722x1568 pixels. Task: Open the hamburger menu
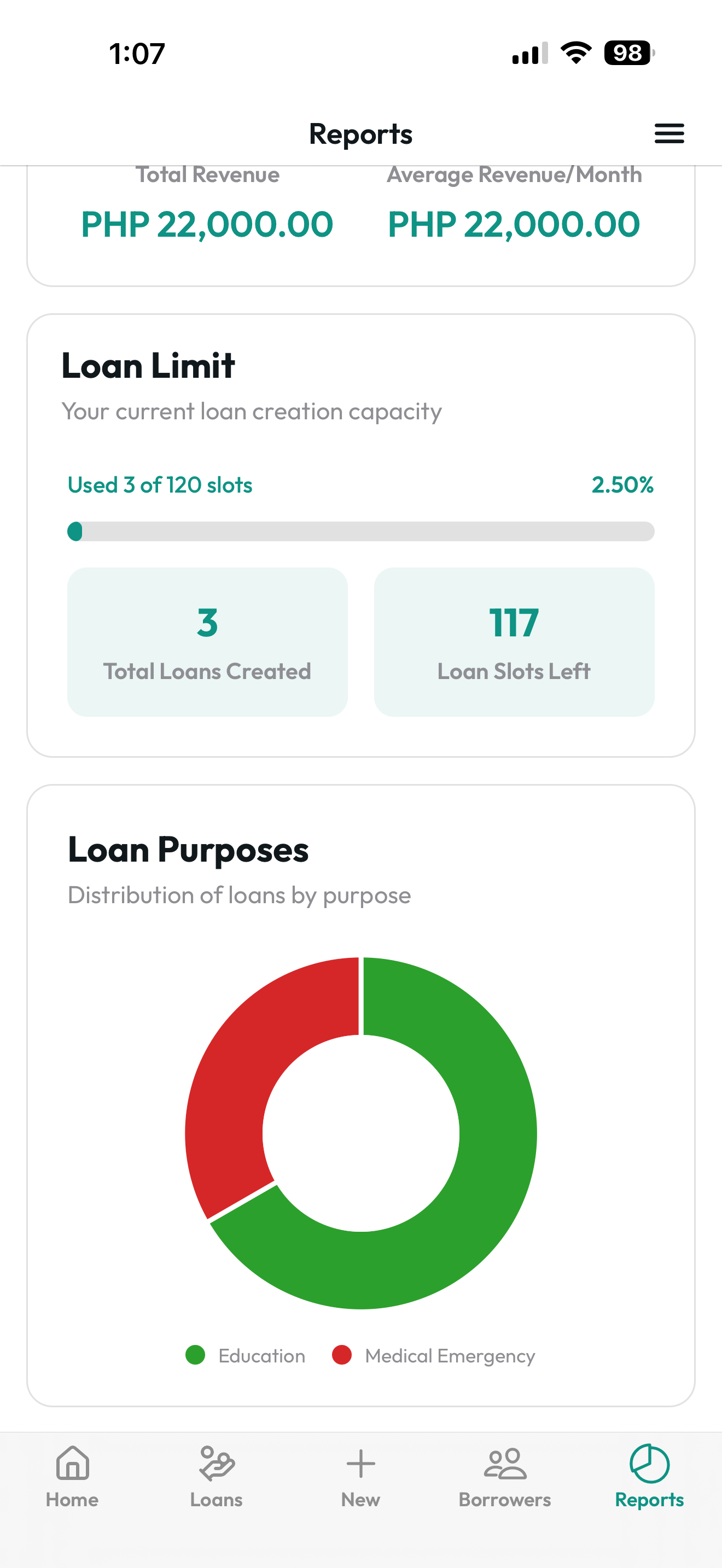coord(669,133)
